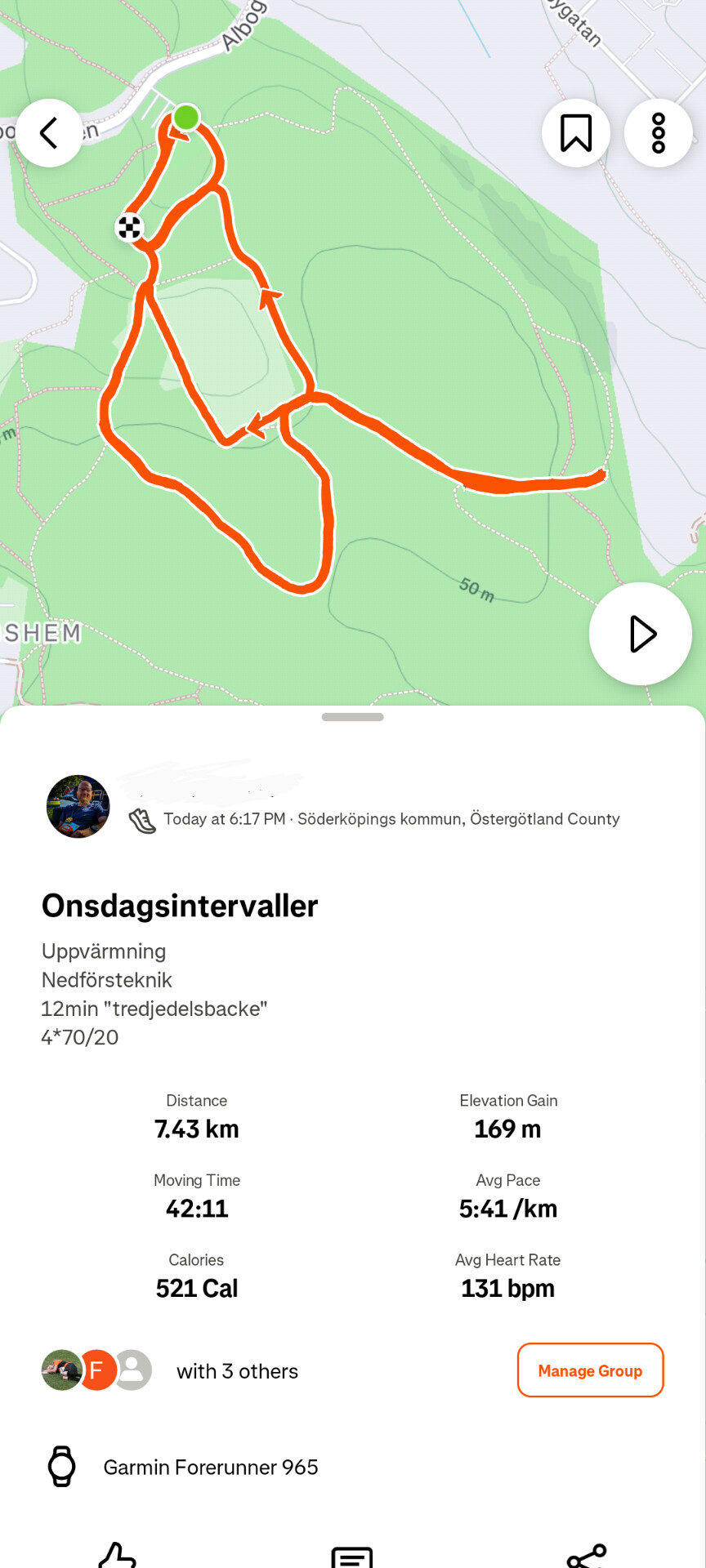The image size is (706, 1568).
Task: Go back using the arrow button
Action: click(49, 133)
